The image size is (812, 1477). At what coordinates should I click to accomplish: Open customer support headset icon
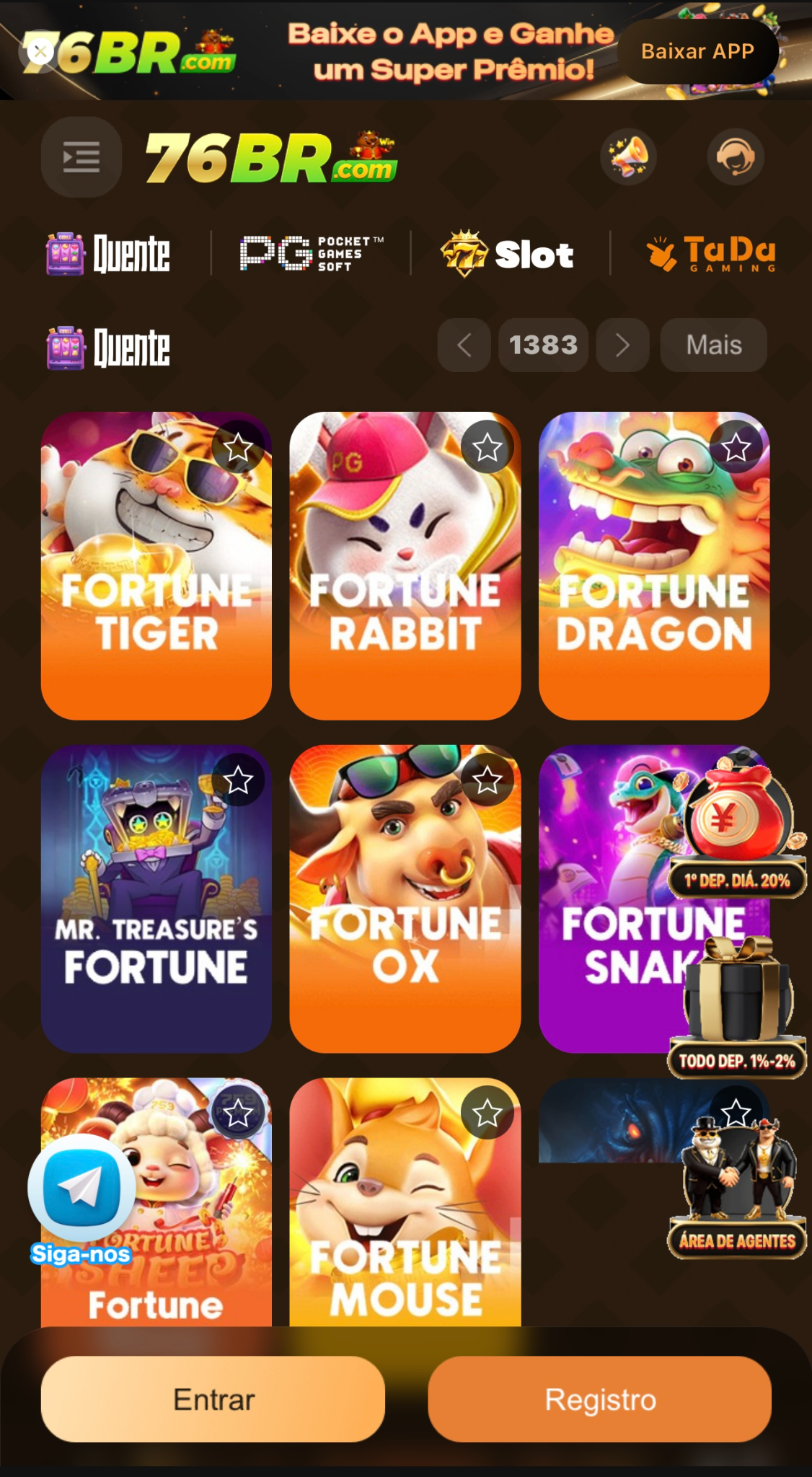735,156
